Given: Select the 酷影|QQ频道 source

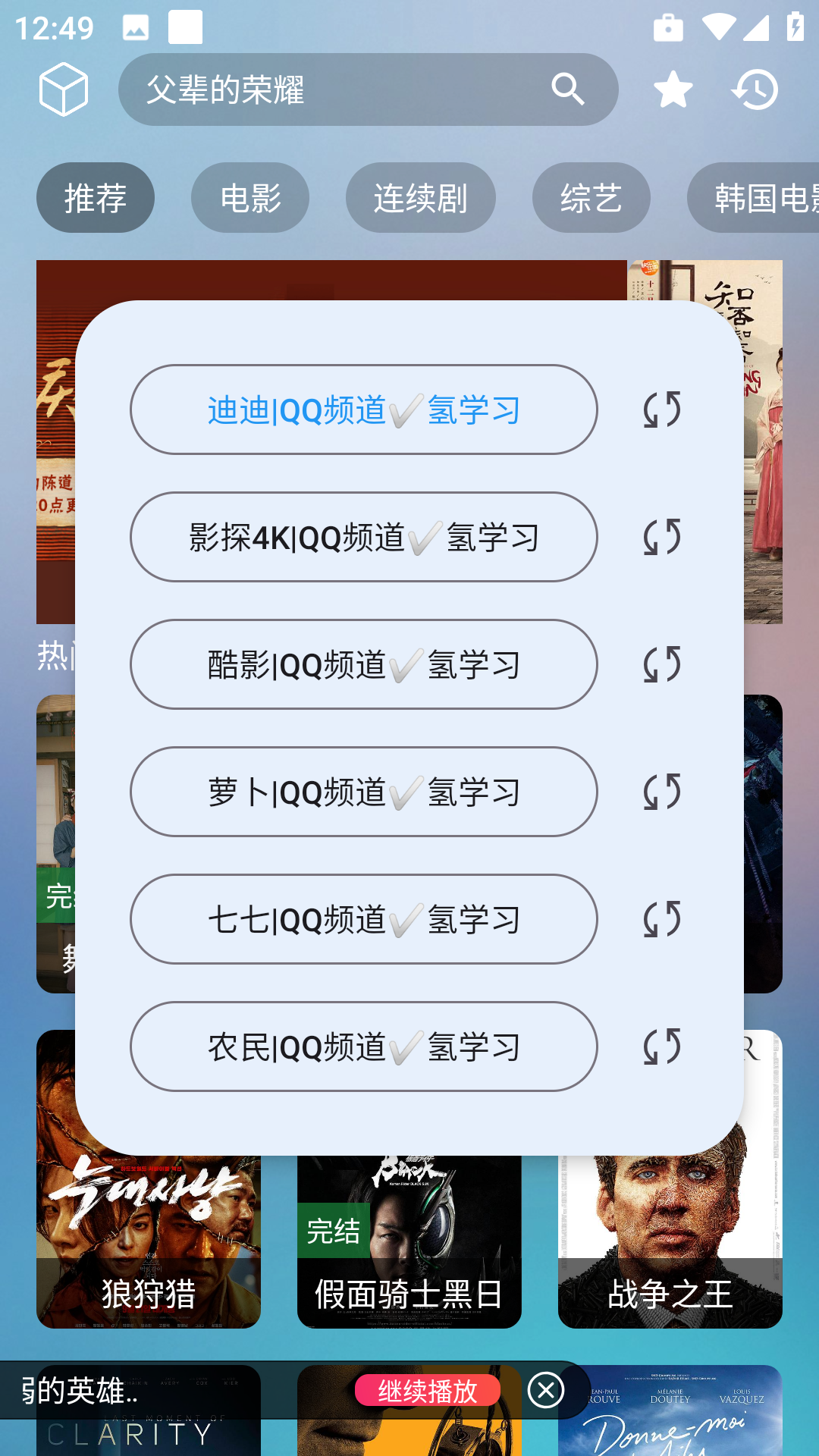Looking at the screenshot, I should click(x=364, y=664).
